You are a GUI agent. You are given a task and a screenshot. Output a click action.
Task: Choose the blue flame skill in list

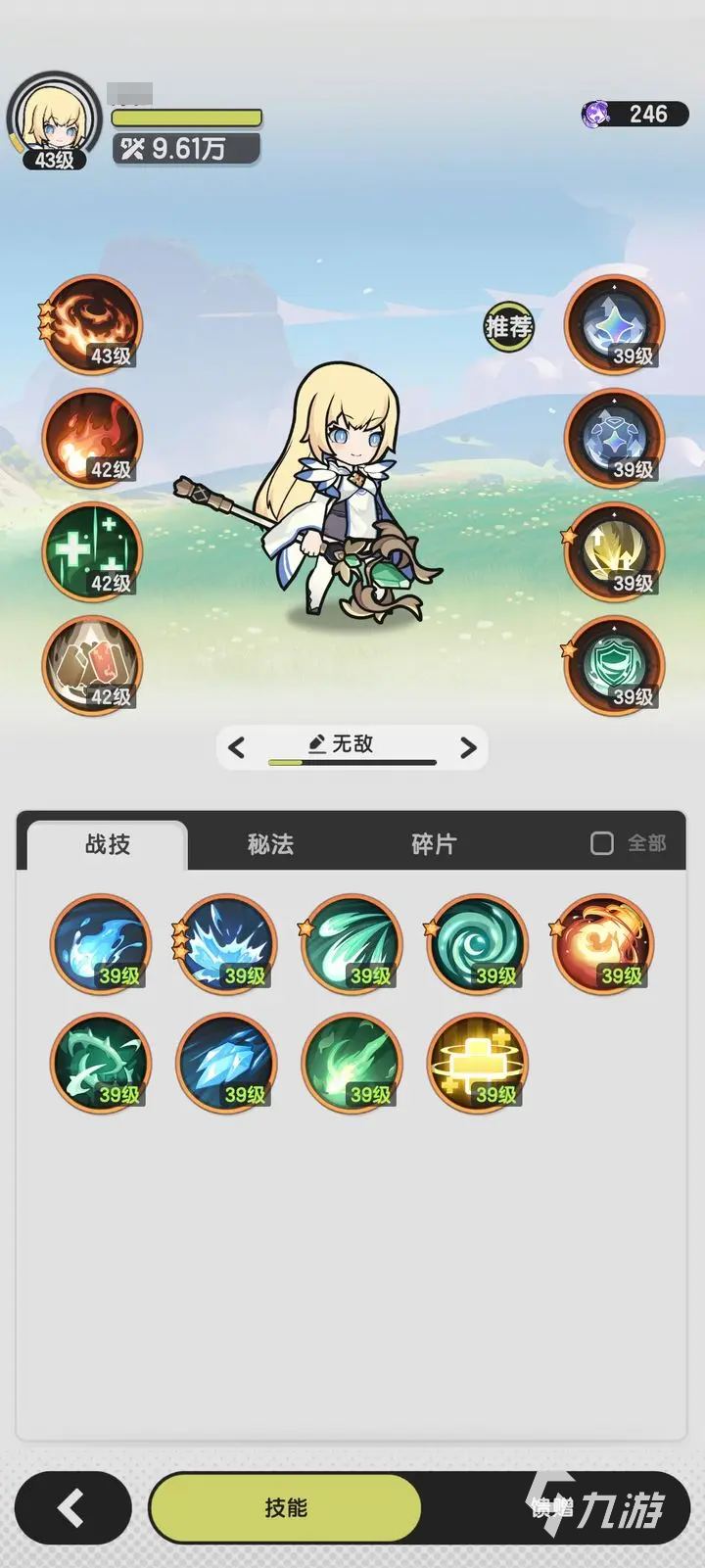point(101,944)
